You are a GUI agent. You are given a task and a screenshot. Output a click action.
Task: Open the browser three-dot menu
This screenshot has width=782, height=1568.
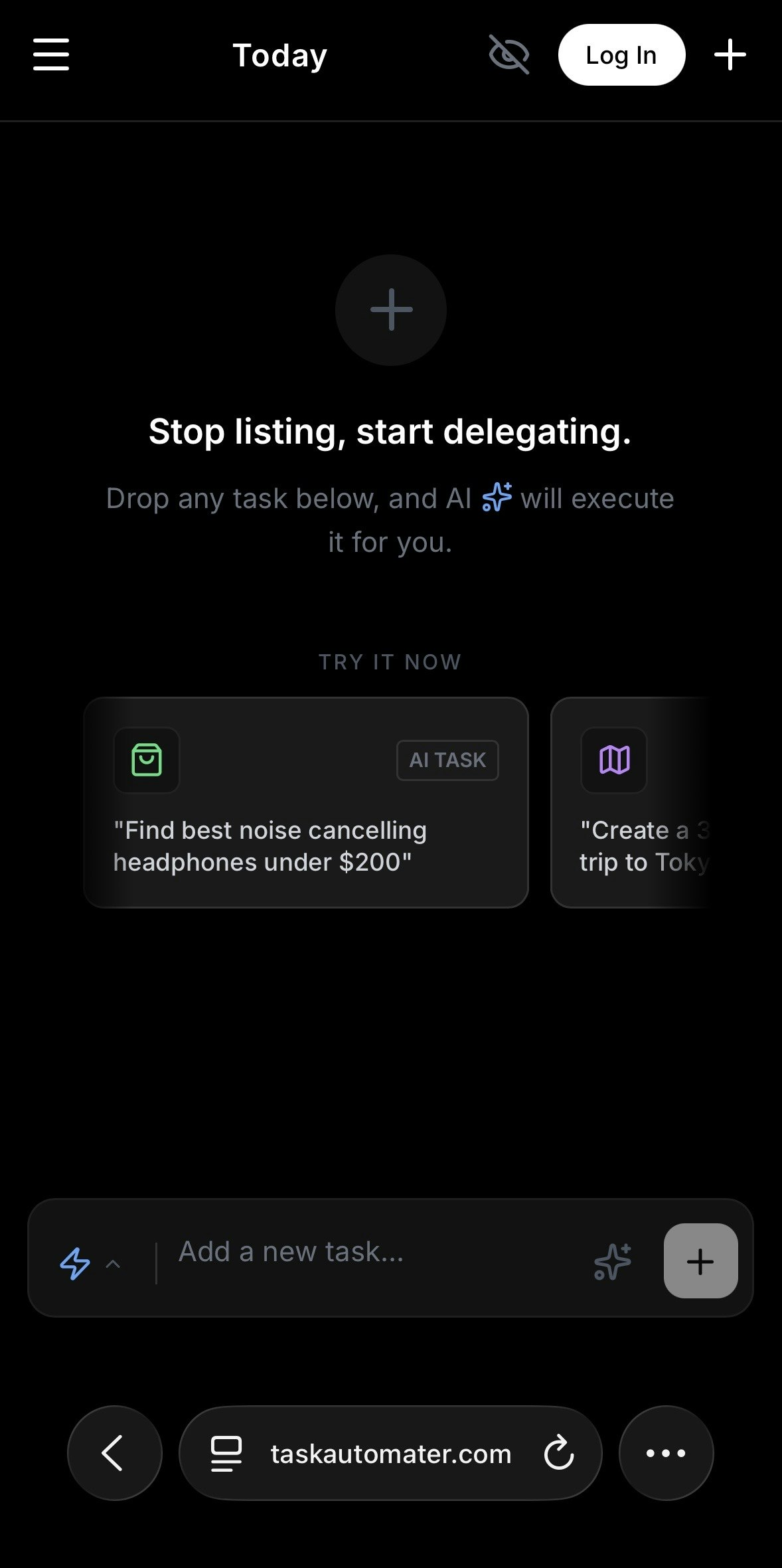tap(666, 1453)
